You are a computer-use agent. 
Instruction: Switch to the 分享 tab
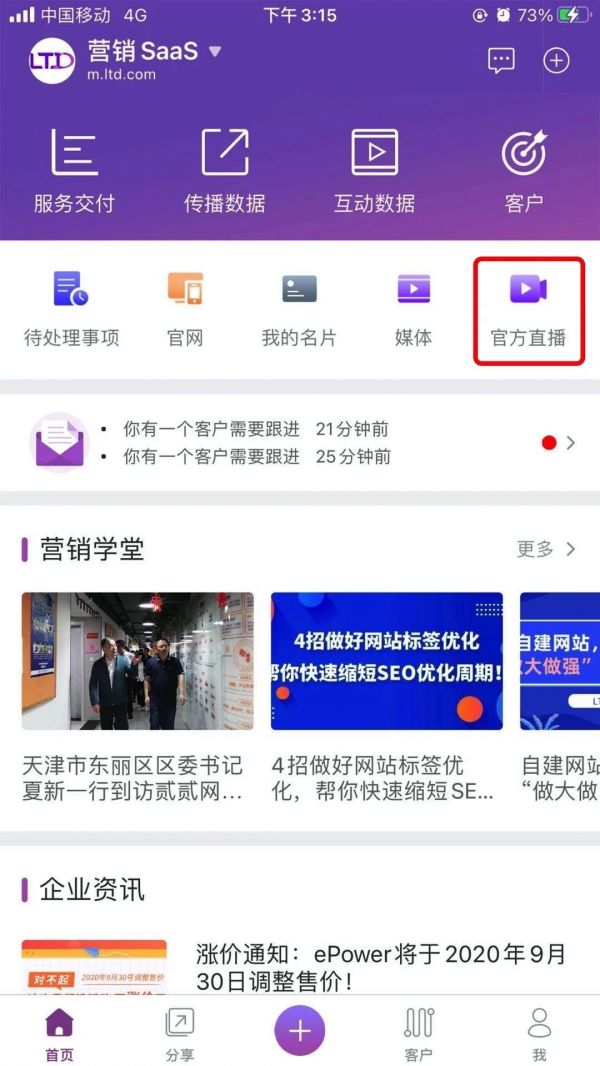180,1033
